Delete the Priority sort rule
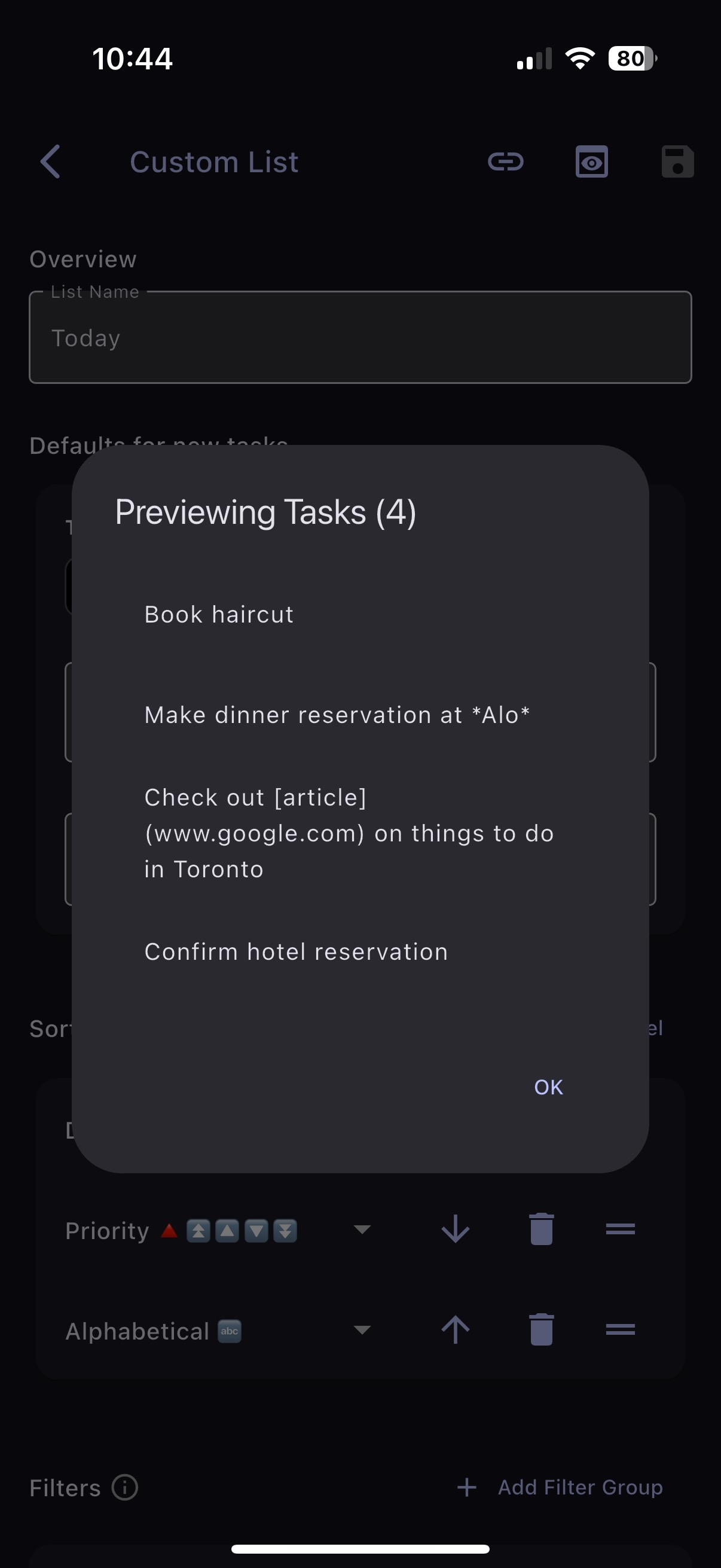The image size is (721, 1568). pos(541,1229)
